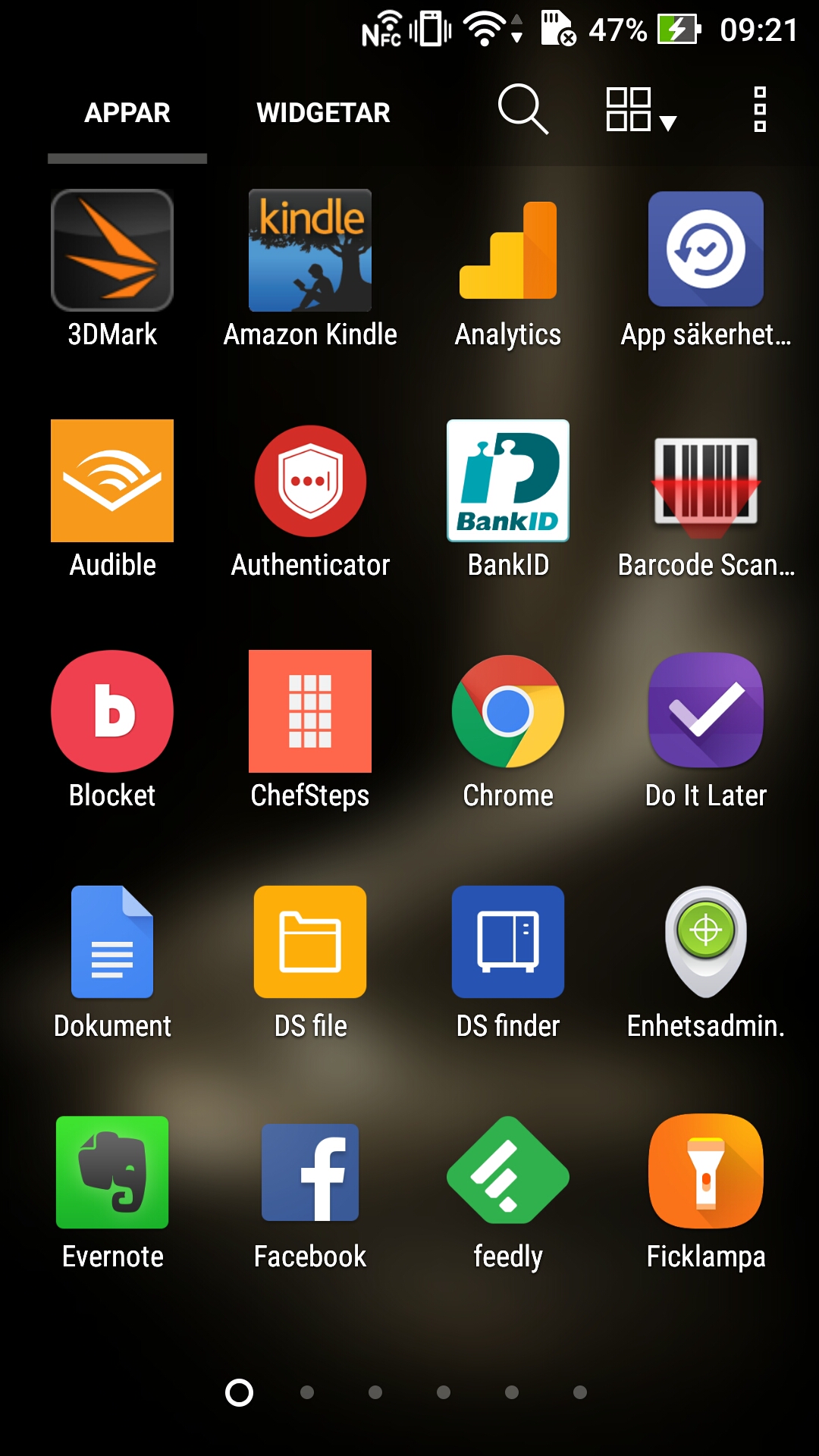Launch BankID
Image resolution: width=819 pixels, height=1456 pixels.
pos(508,481)
